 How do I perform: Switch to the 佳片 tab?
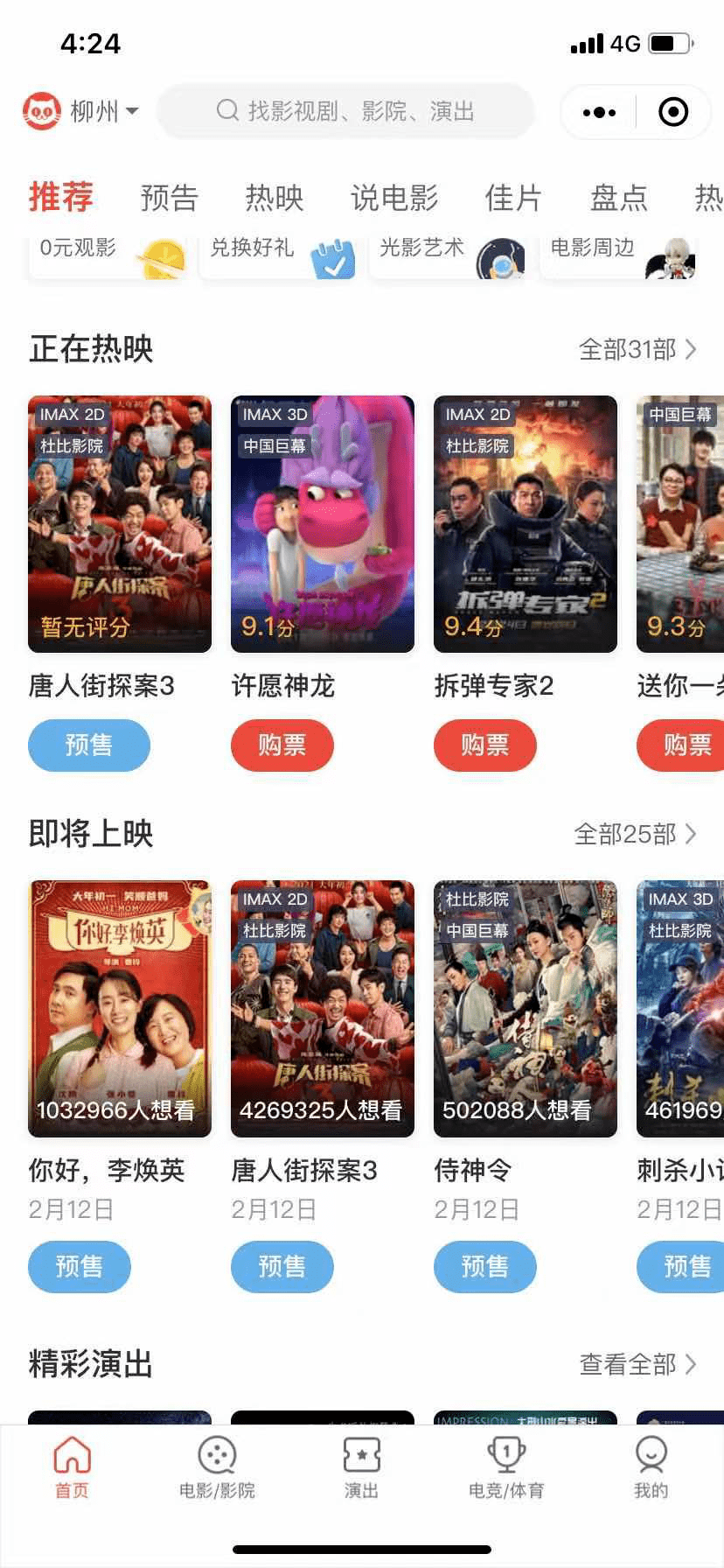[511, 198]
